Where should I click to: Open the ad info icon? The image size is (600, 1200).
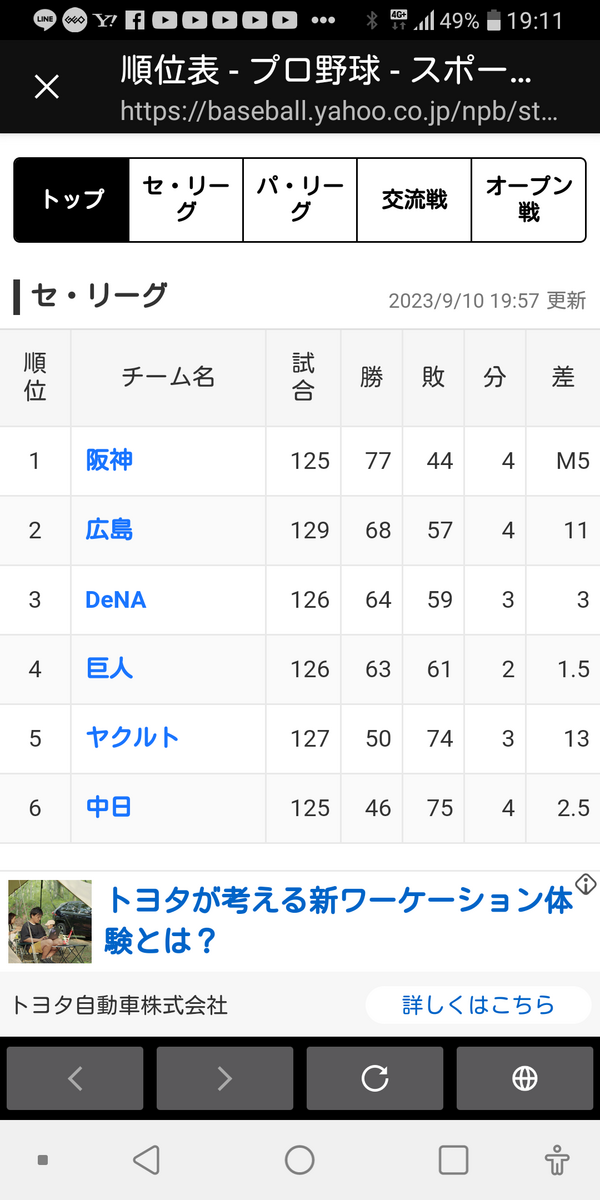(x=586, y=883)
